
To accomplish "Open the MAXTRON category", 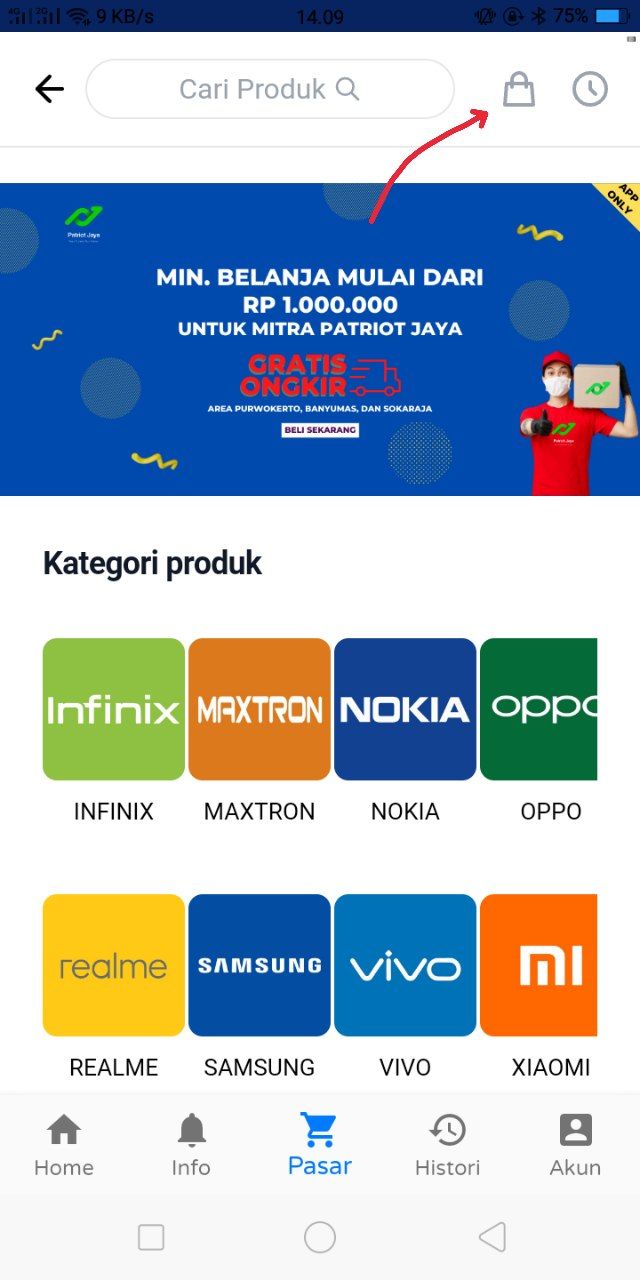I will coord(259,709).
